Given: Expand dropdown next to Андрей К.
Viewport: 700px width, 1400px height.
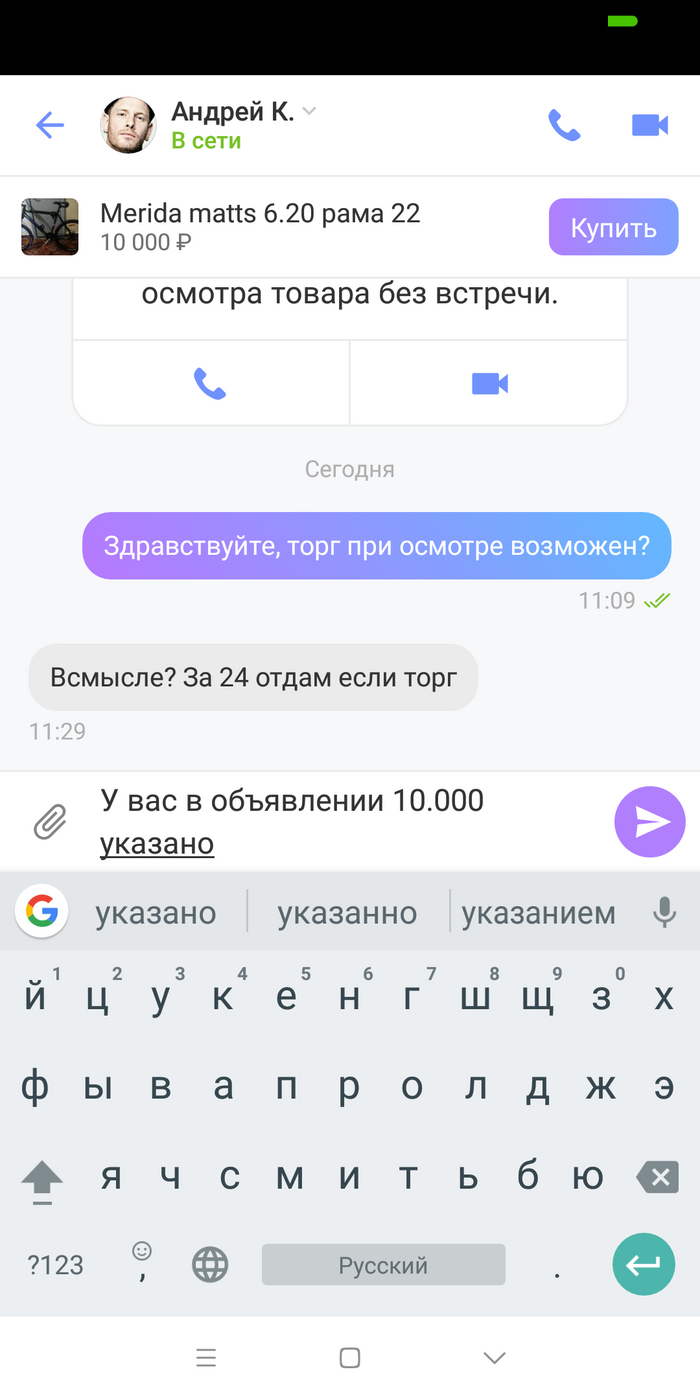Looking at the screenshot, I should click(309, 111).
